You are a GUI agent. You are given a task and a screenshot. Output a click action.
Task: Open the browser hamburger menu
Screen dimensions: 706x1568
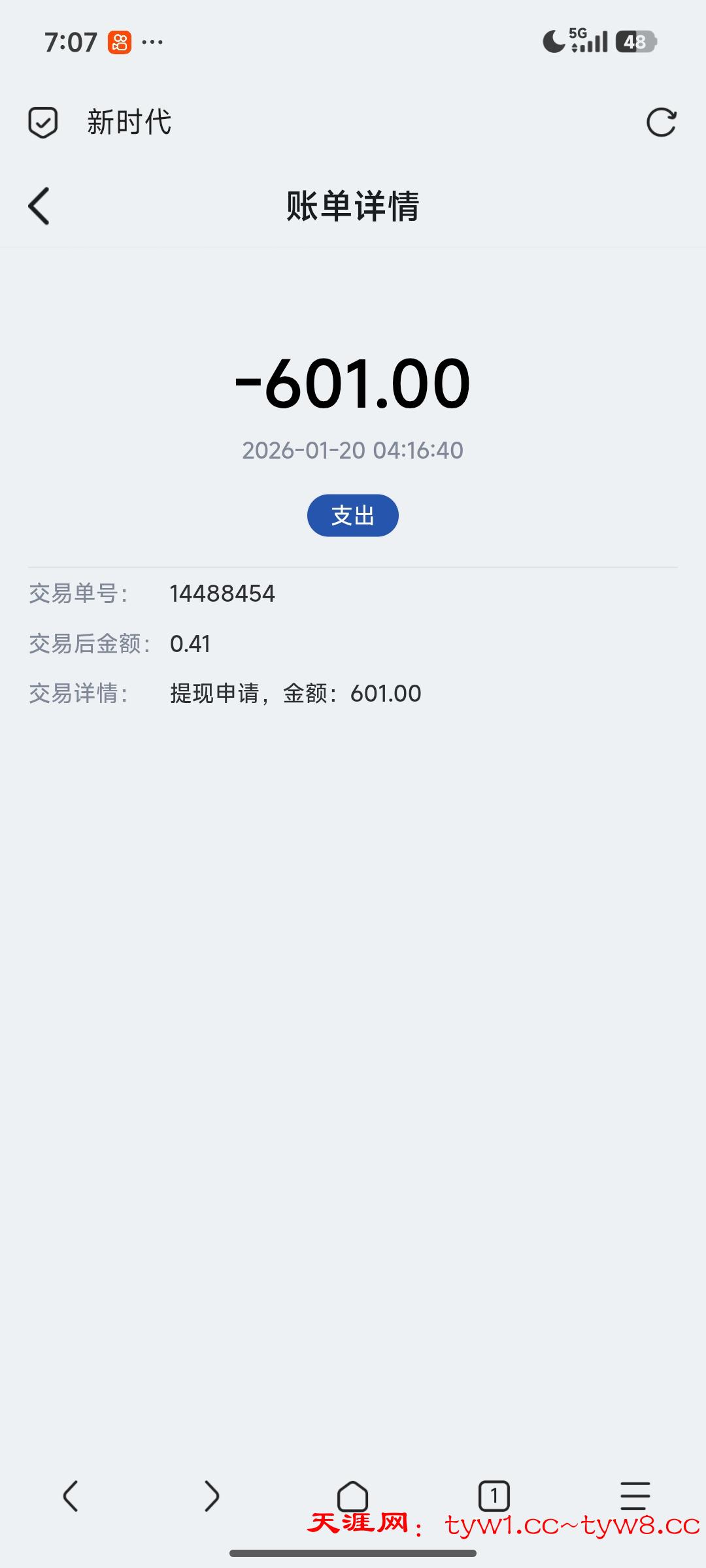point(635,1495)
